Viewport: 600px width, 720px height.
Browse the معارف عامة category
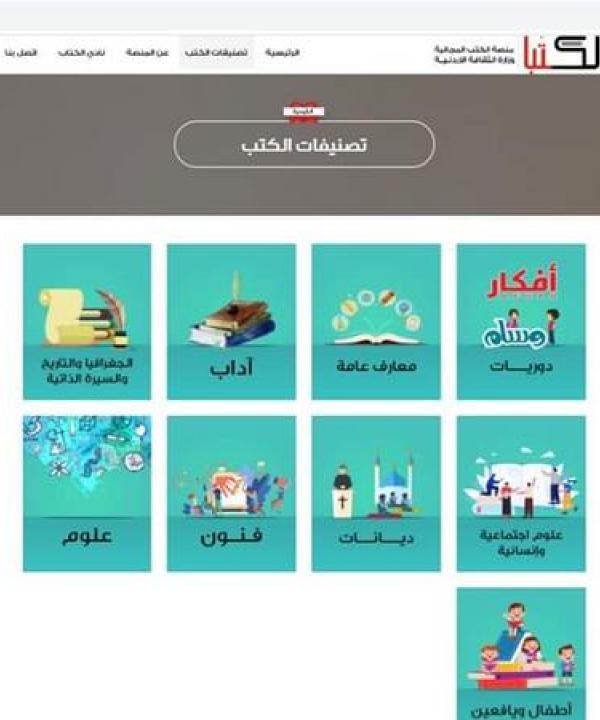coord(376,322)
